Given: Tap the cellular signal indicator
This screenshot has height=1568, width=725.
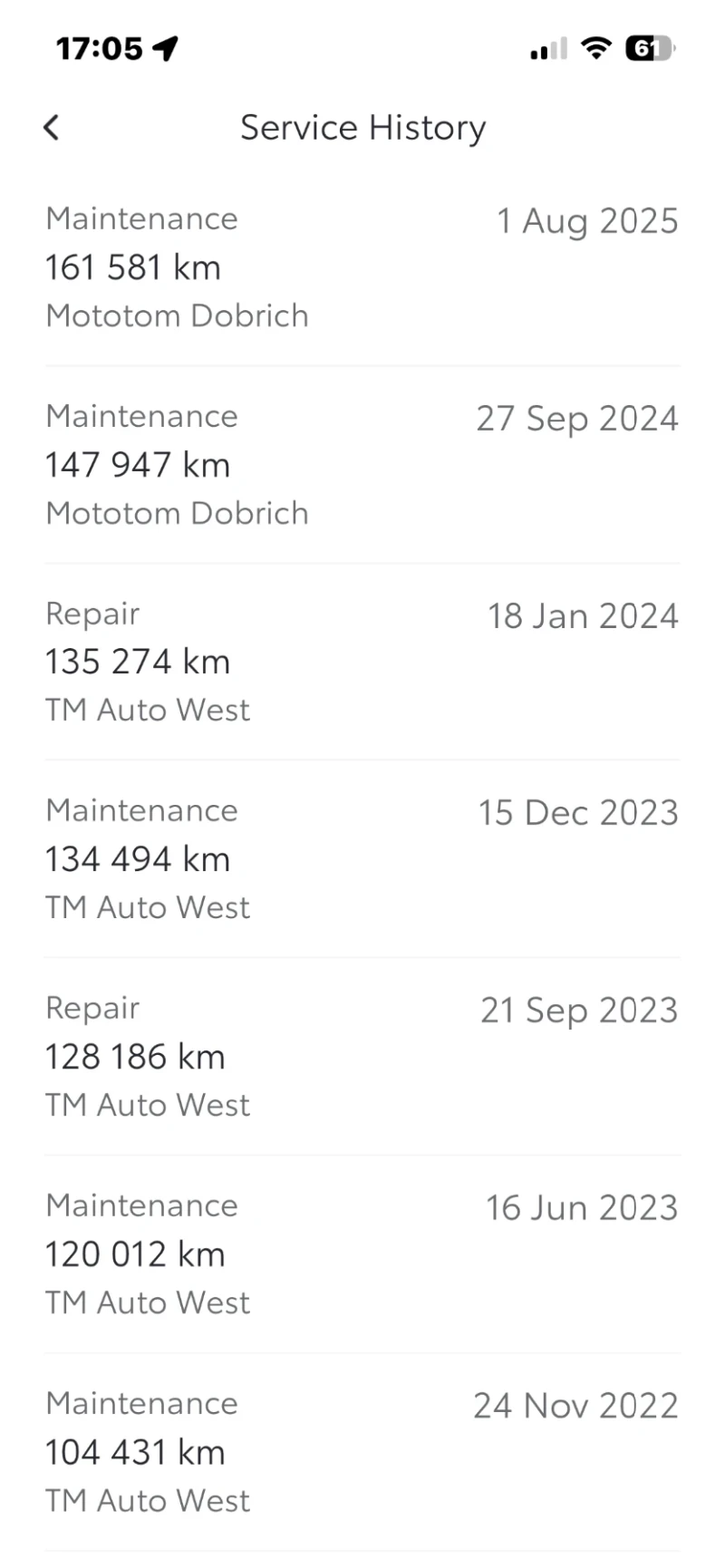Looking at the screenshot, I should [x=546, y=48].
